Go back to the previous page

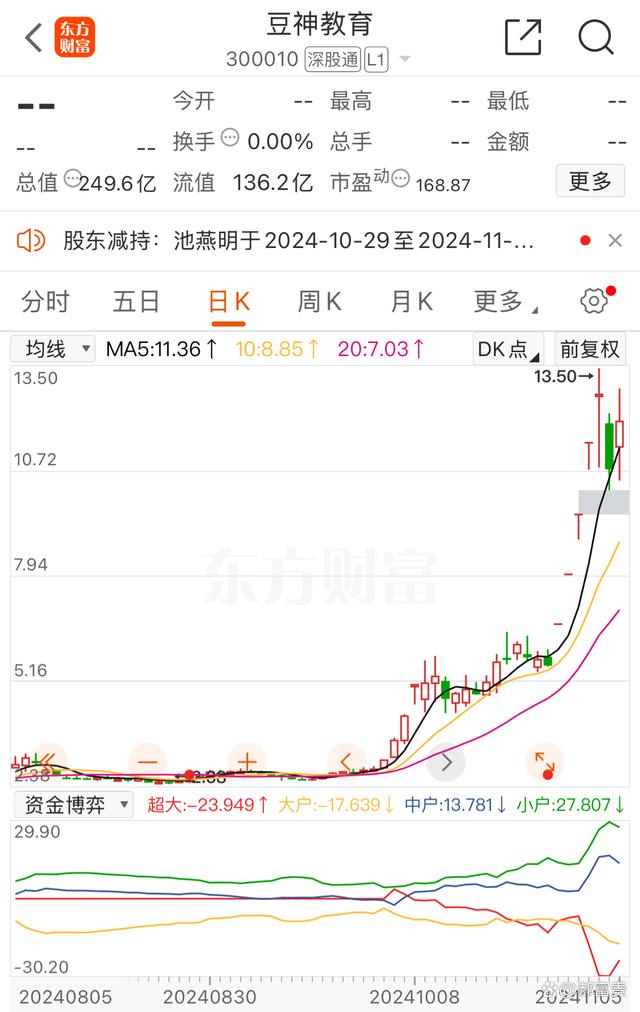pyautogui.click(x=33, y=39)
